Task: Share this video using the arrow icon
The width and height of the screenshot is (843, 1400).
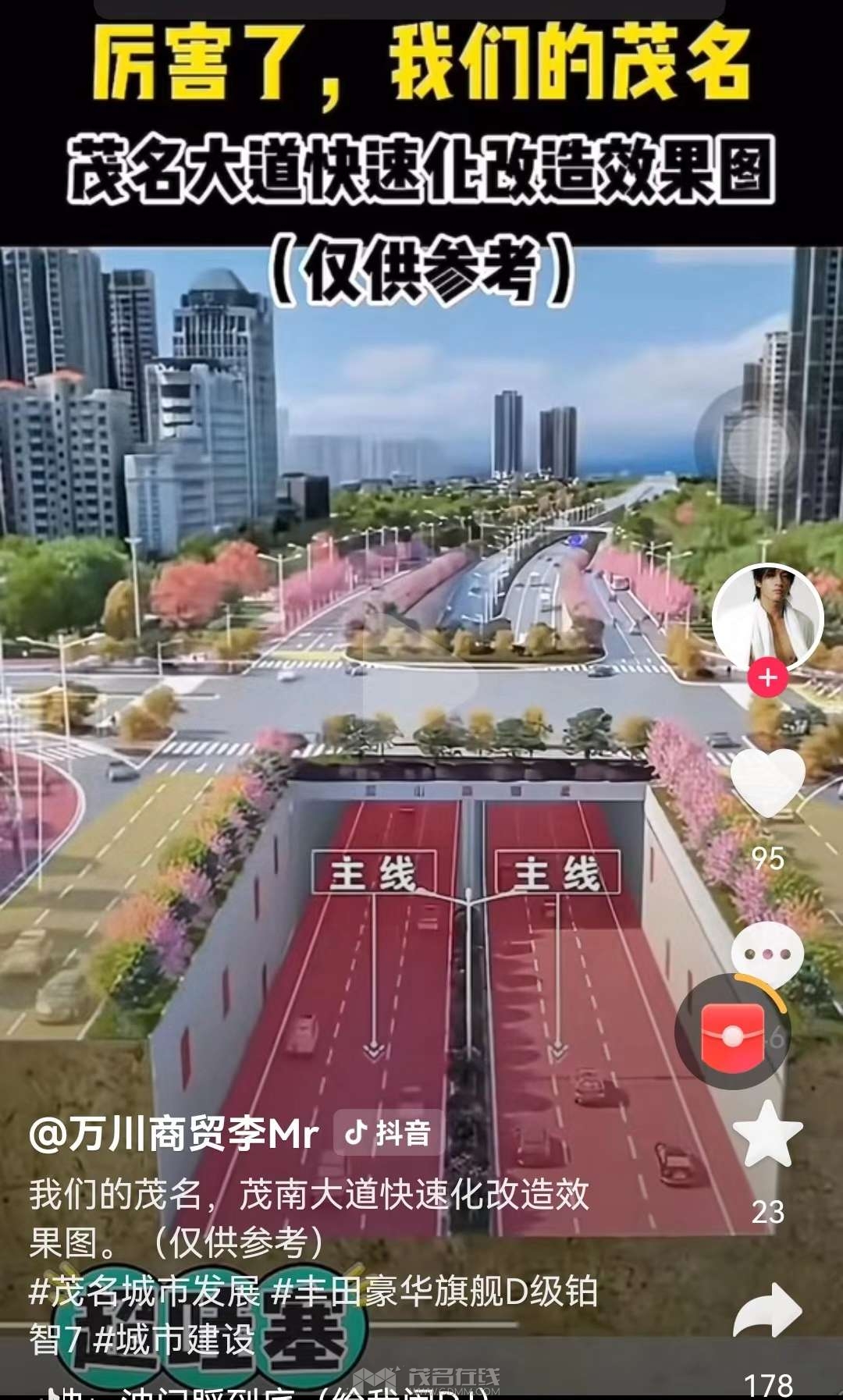Action: pos(767,1311)
